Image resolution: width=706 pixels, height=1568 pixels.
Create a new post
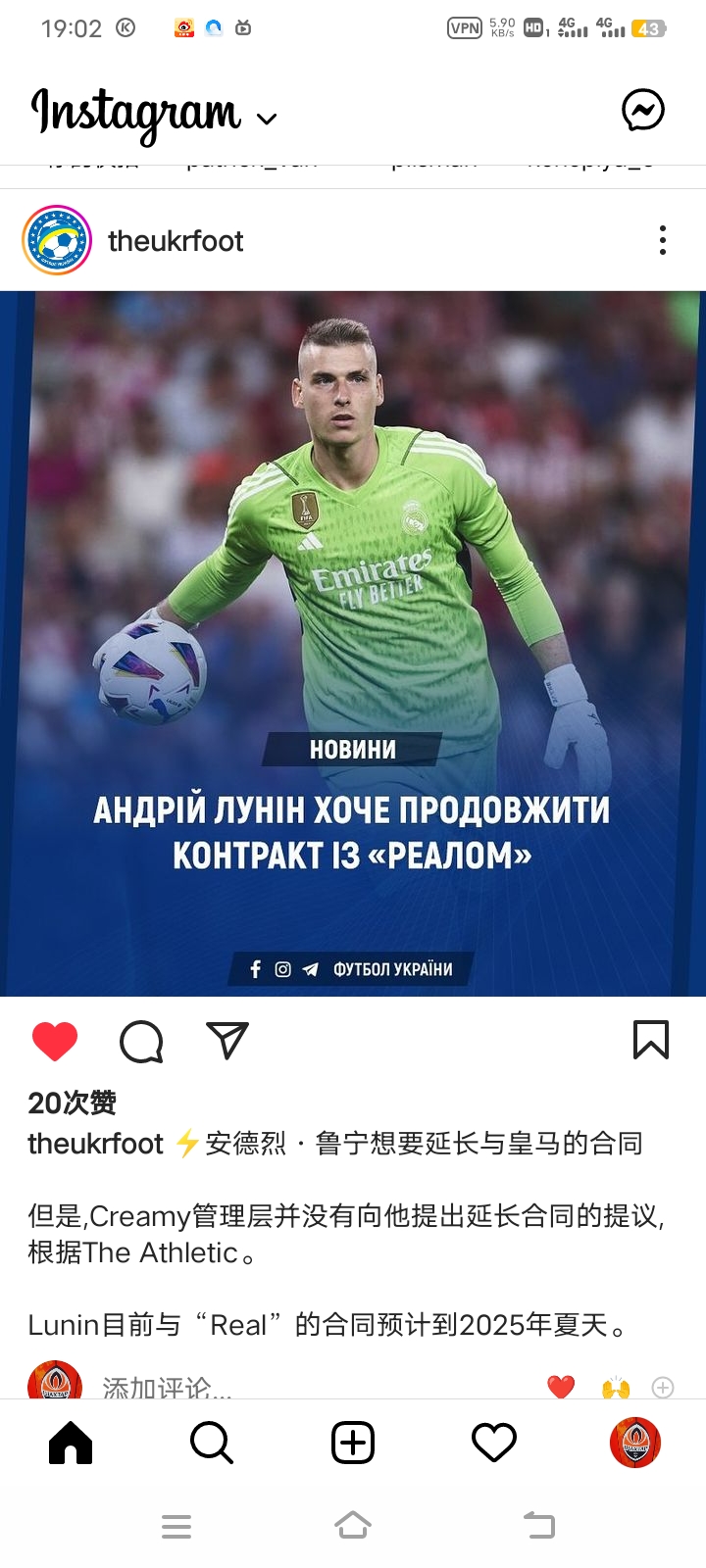(x=353, y=1443)
